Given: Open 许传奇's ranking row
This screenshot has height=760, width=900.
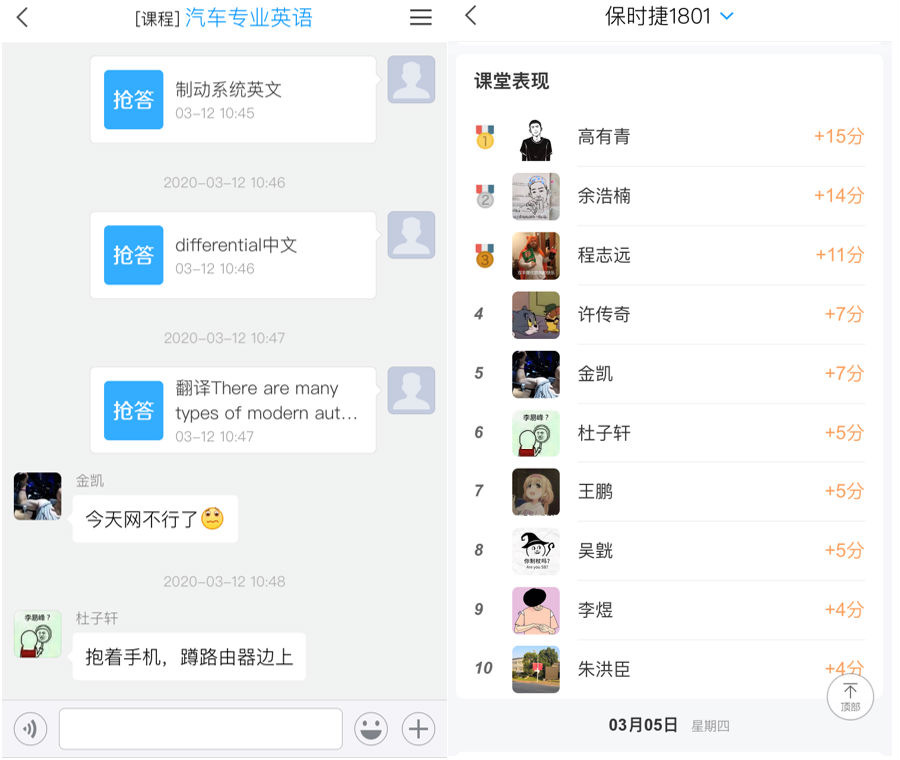Looking at the screenshot, I should (670, 314).
